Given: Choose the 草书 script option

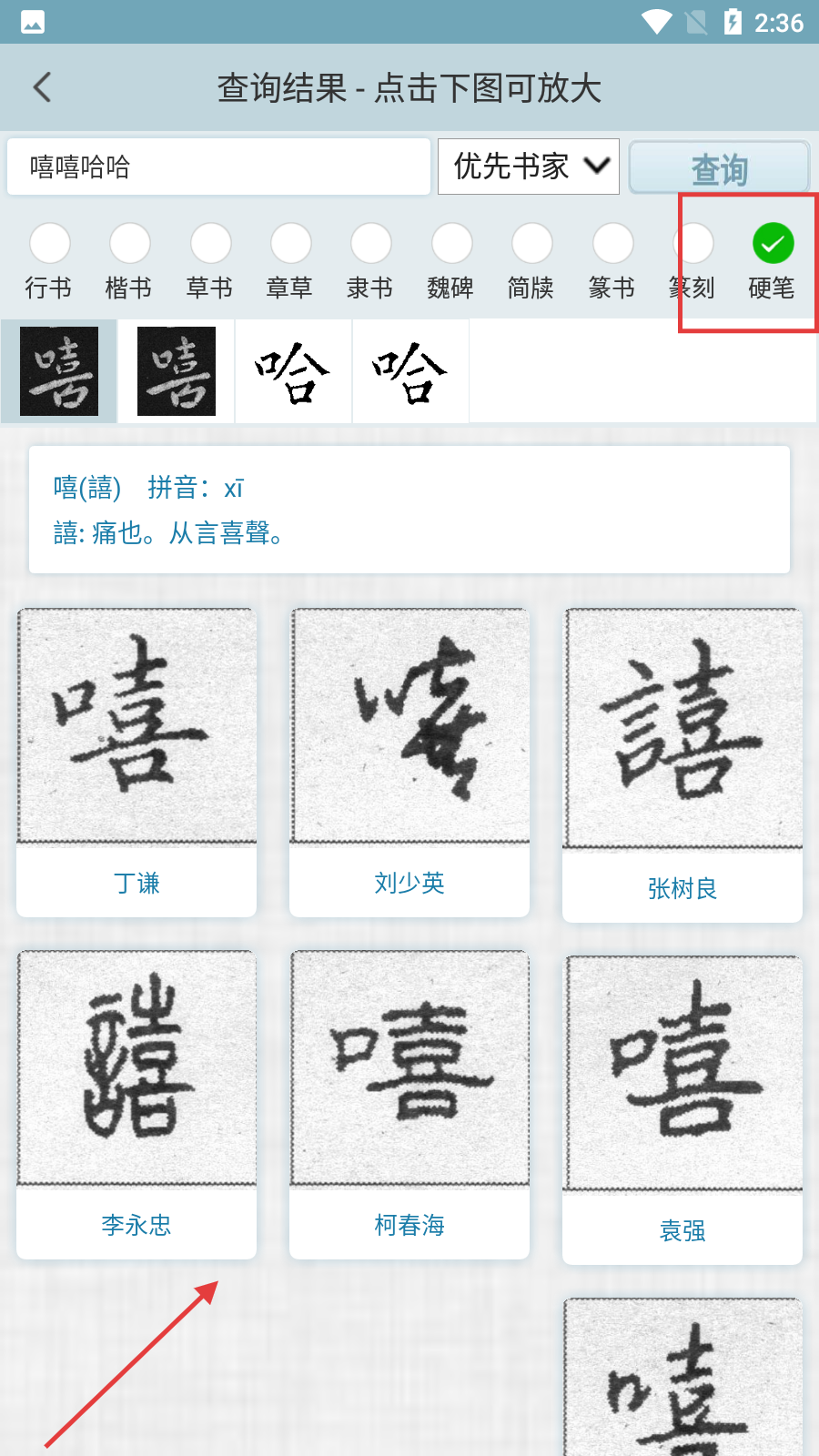Looking at the screenshot, I should click(210, 244).
